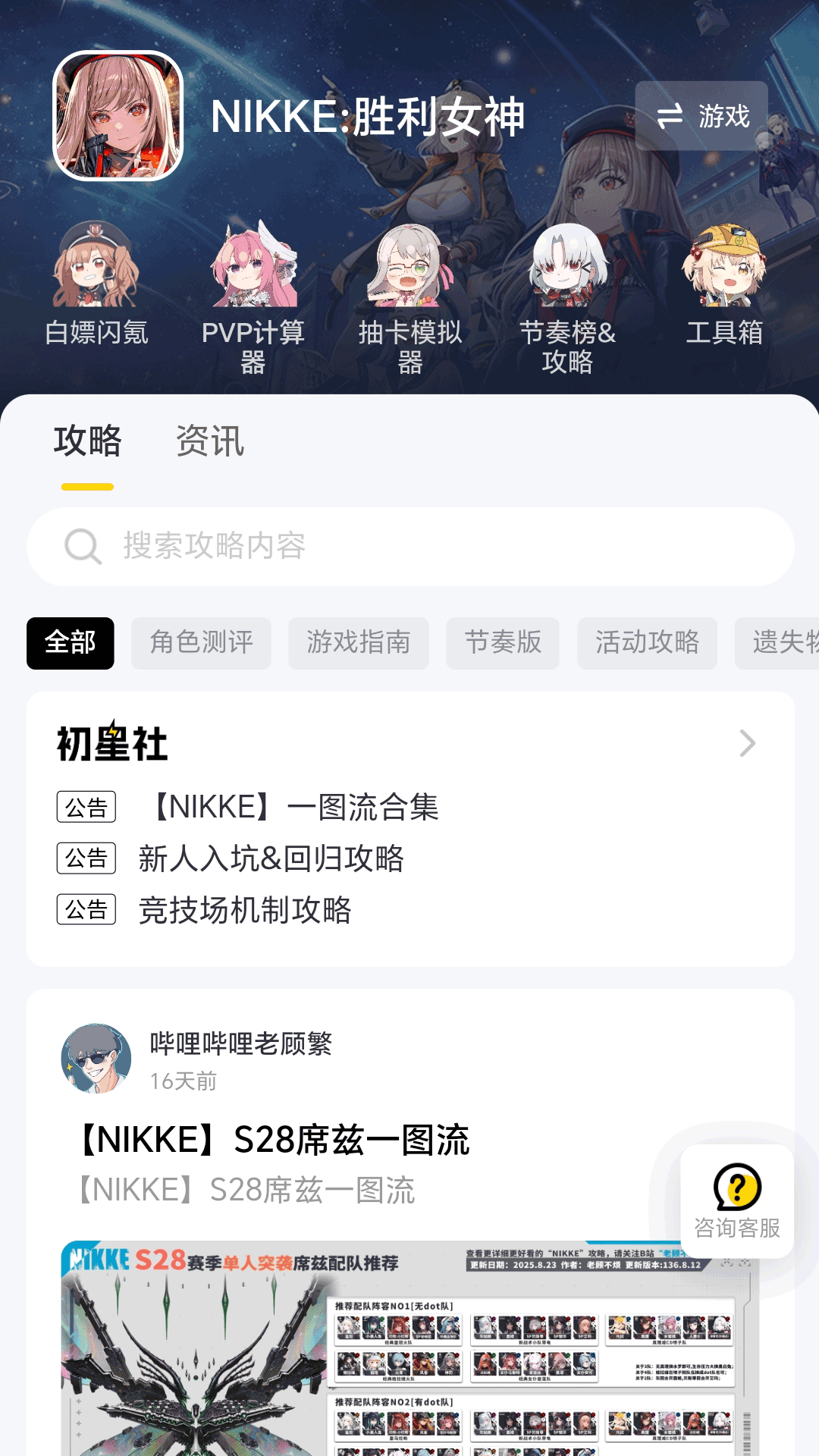
Task: Filter by 角色测评
Action: [x=201, y=643]
